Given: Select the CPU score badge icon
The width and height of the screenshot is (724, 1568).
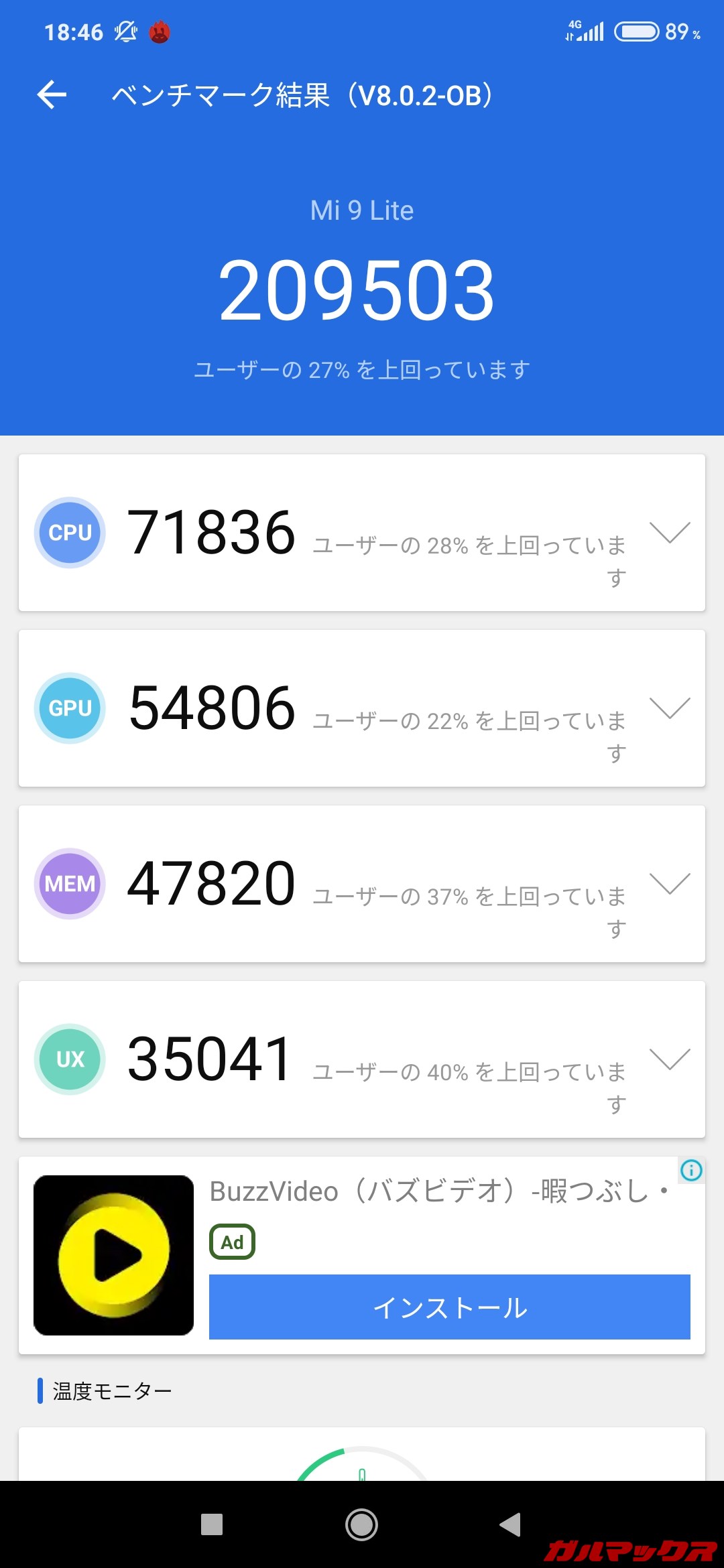Looking at the screenshot, I should click(70, 533).
